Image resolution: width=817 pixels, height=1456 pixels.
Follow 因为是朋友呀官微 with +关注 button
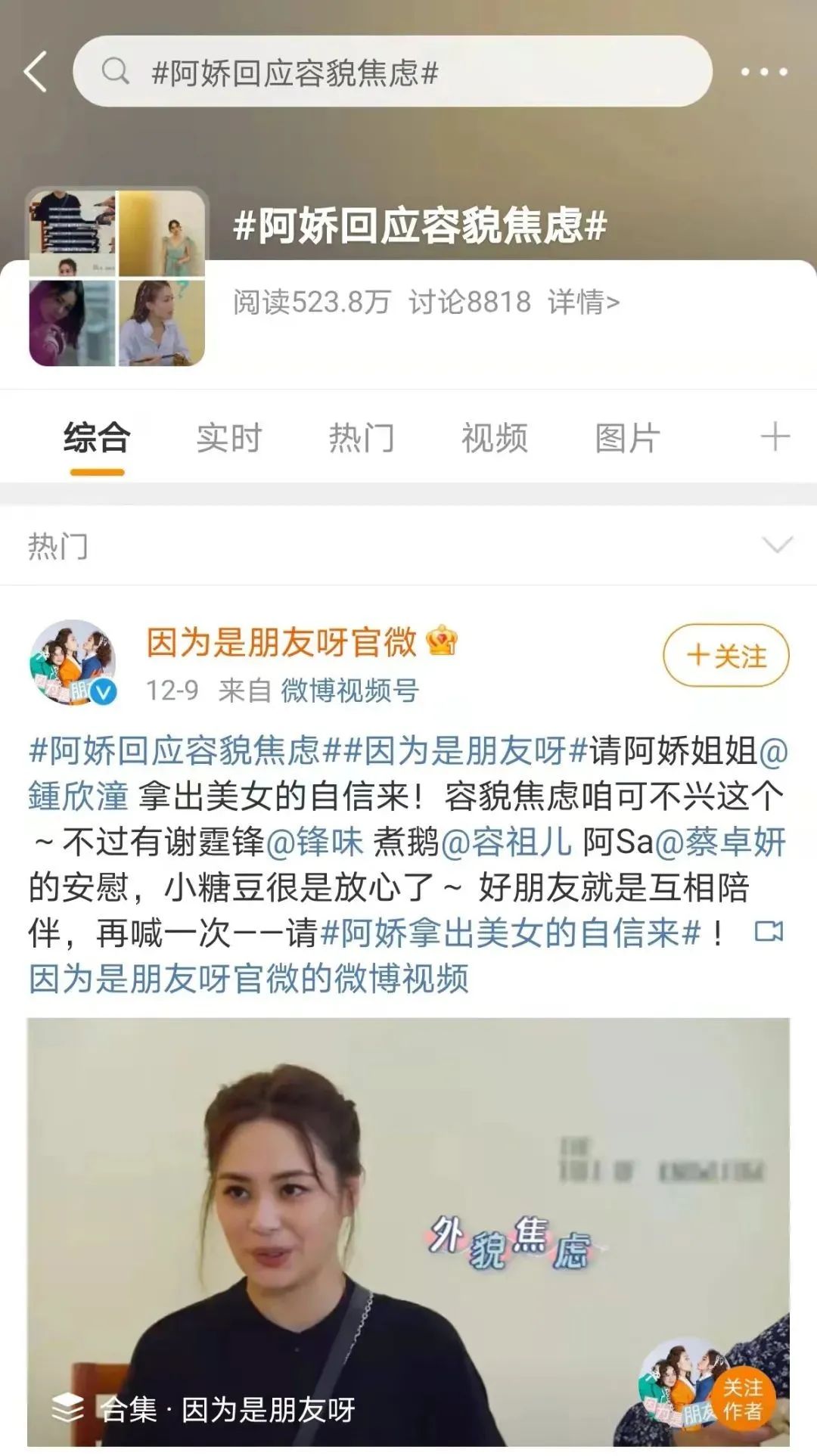725,655
